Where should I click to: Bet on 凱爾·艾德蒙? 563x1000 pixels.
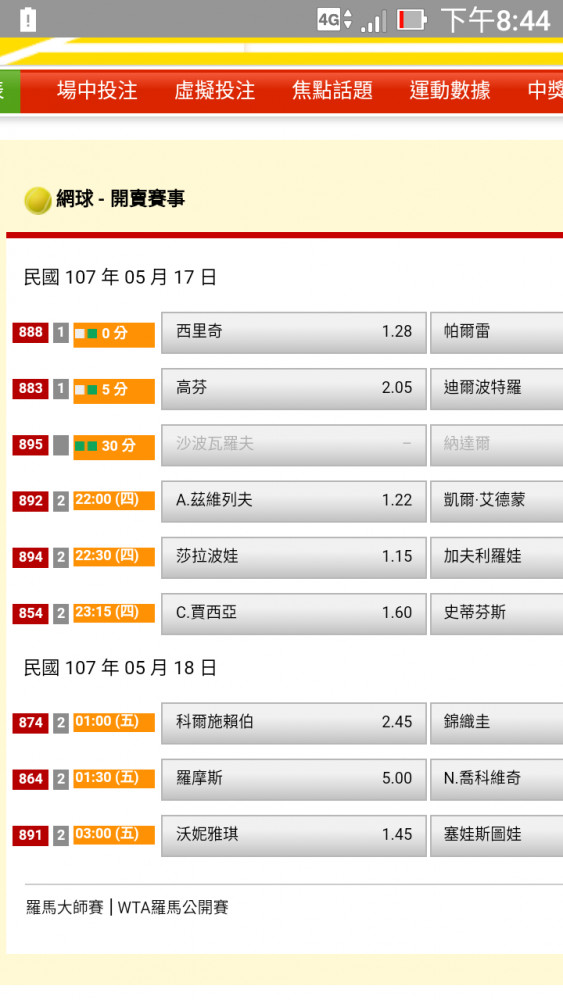click(497, 501)
